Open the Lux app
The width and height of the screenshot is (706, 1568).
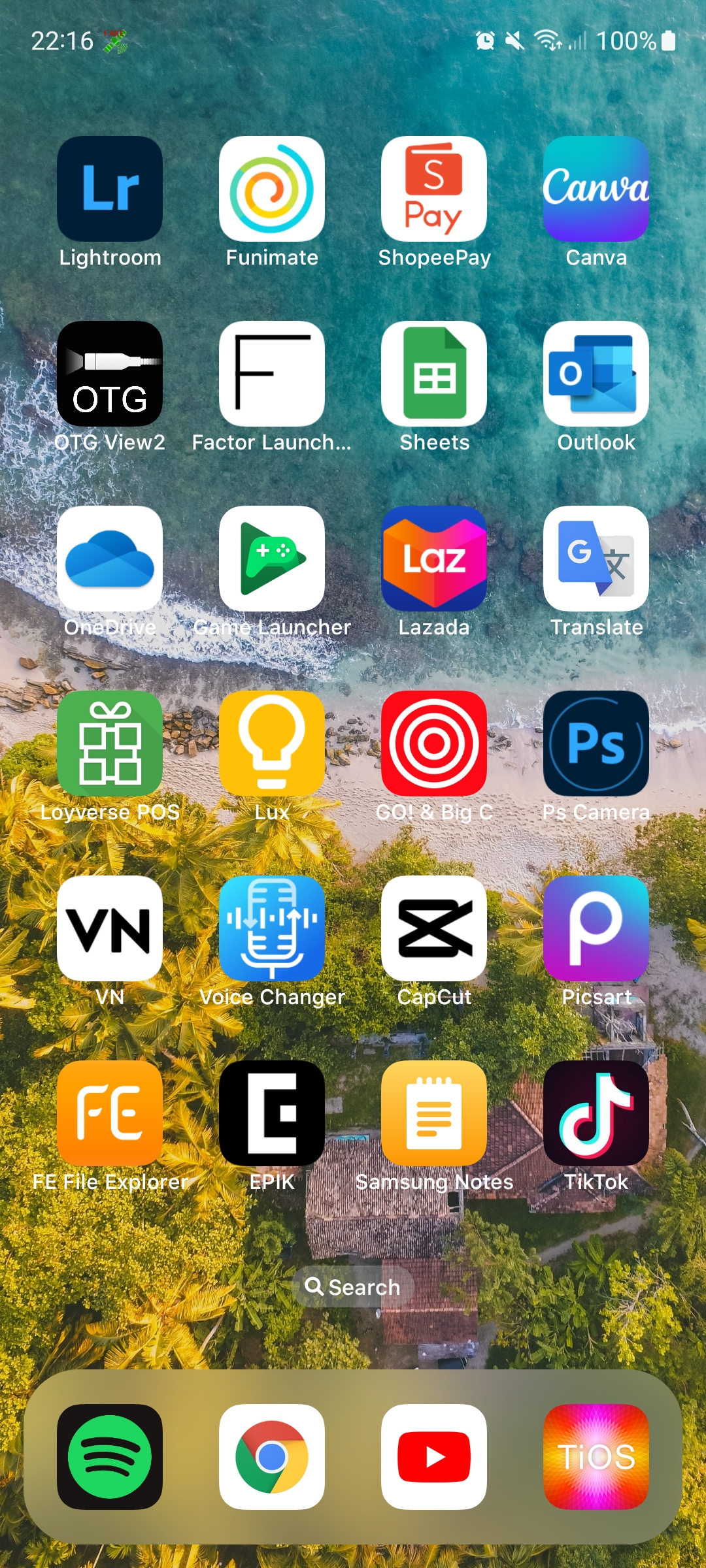click(x=271, y=745)
